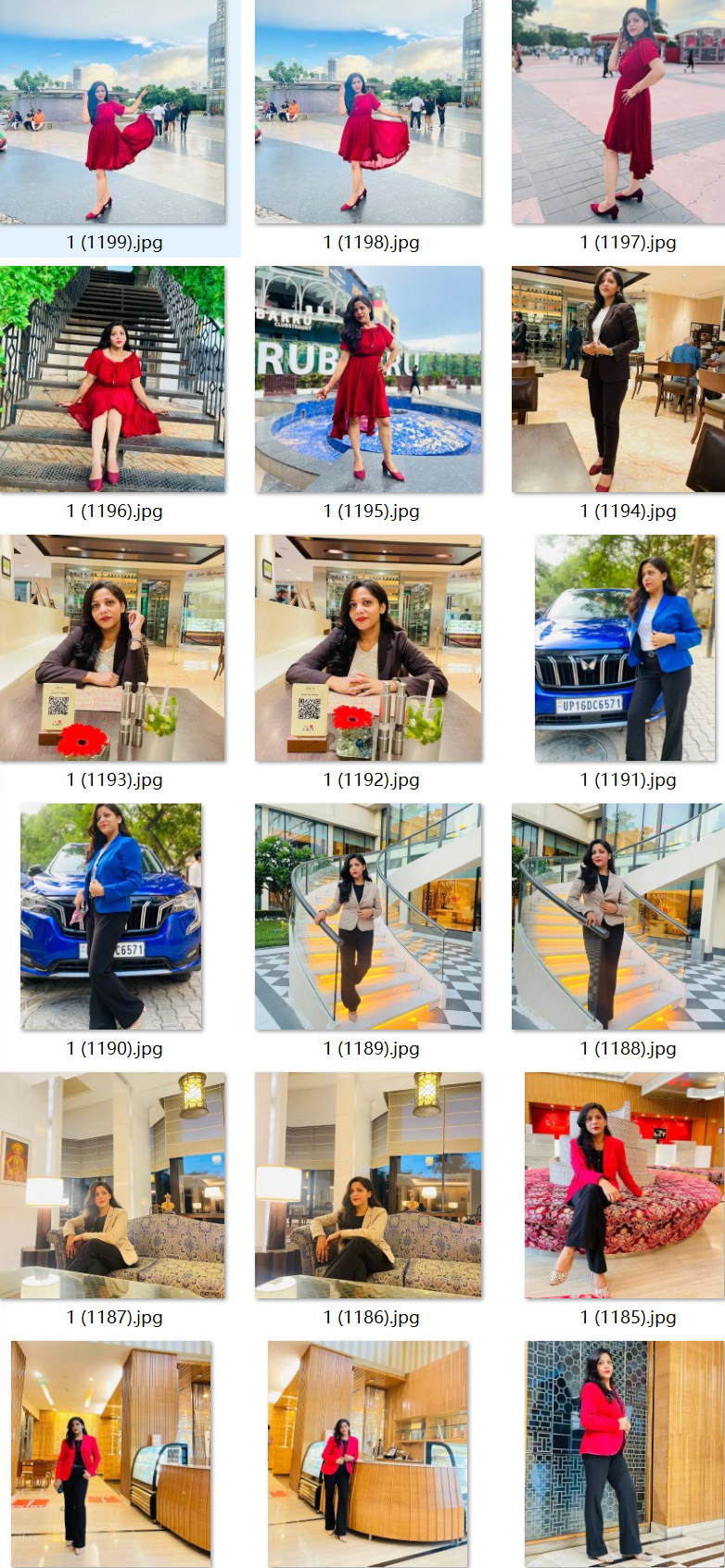View photo 1 (1192).jpg
This screenshot has width=725, height=1568.
pyautogui.click(x=368, y=648)
